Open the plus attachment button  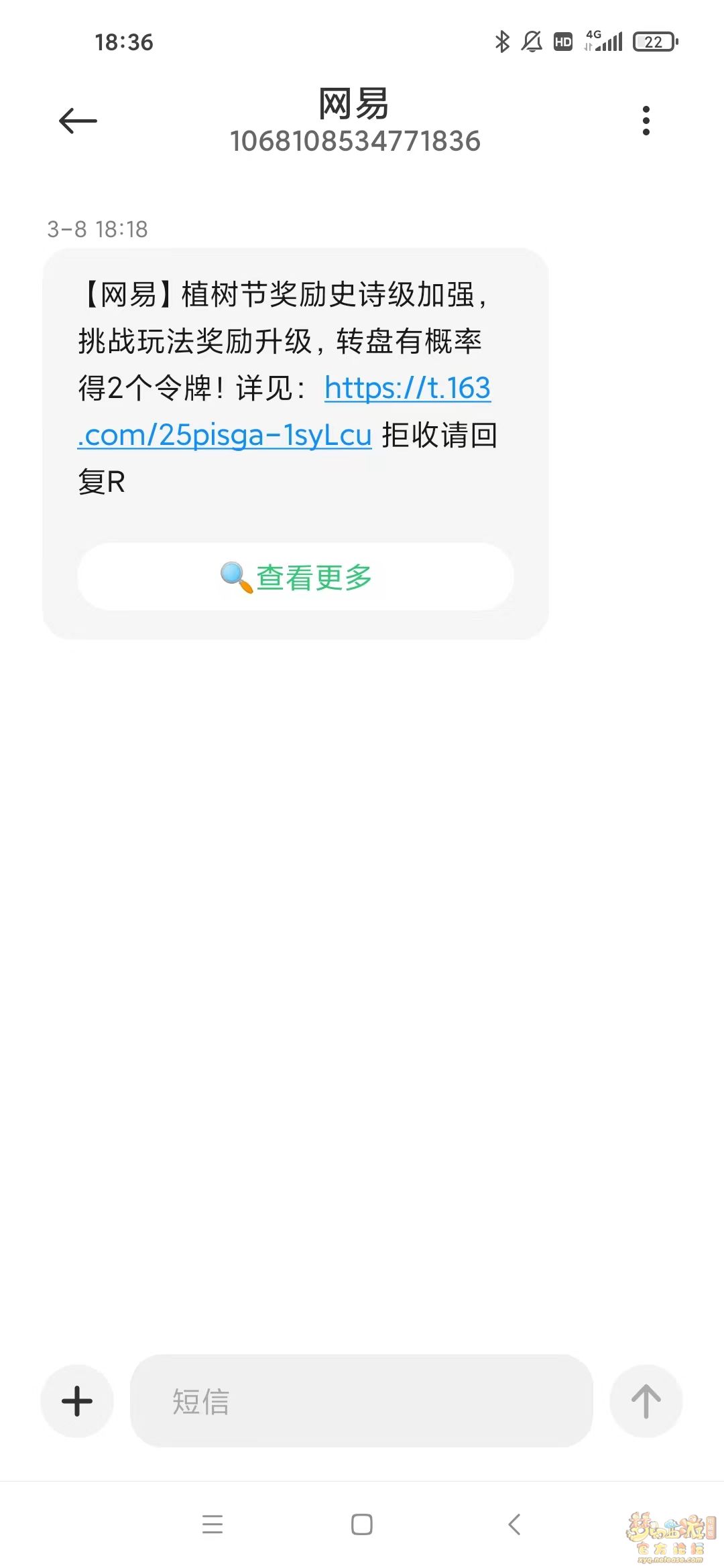coord(77,1401)
